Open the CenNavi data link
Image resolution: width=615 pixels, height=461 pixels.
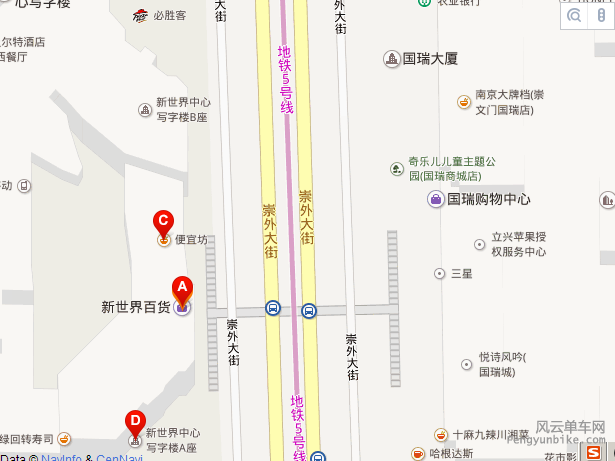tap(120, 459)
